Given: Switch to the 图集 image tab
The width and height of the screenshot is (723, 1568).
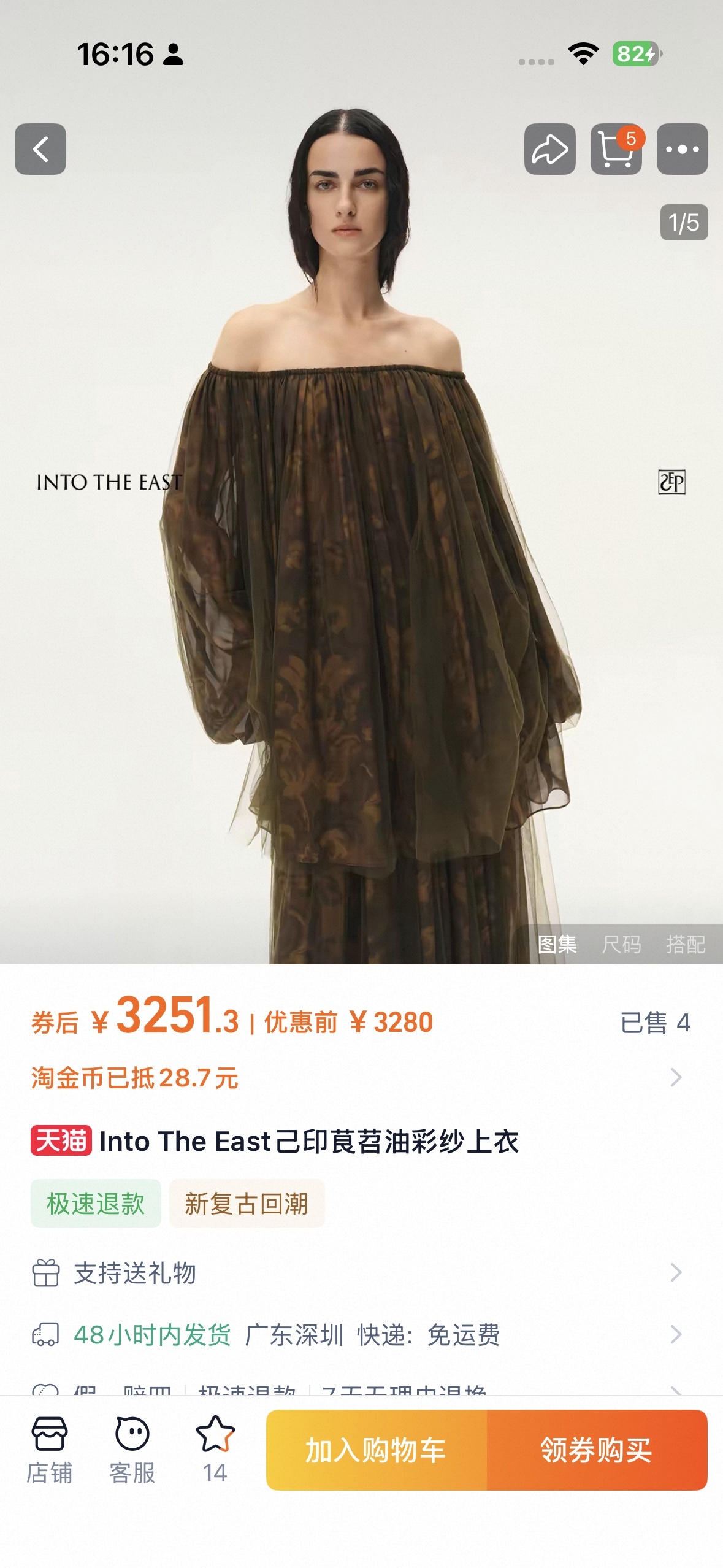Looking at the screenshot, I should pyautogui.click(x=557, y=944).
